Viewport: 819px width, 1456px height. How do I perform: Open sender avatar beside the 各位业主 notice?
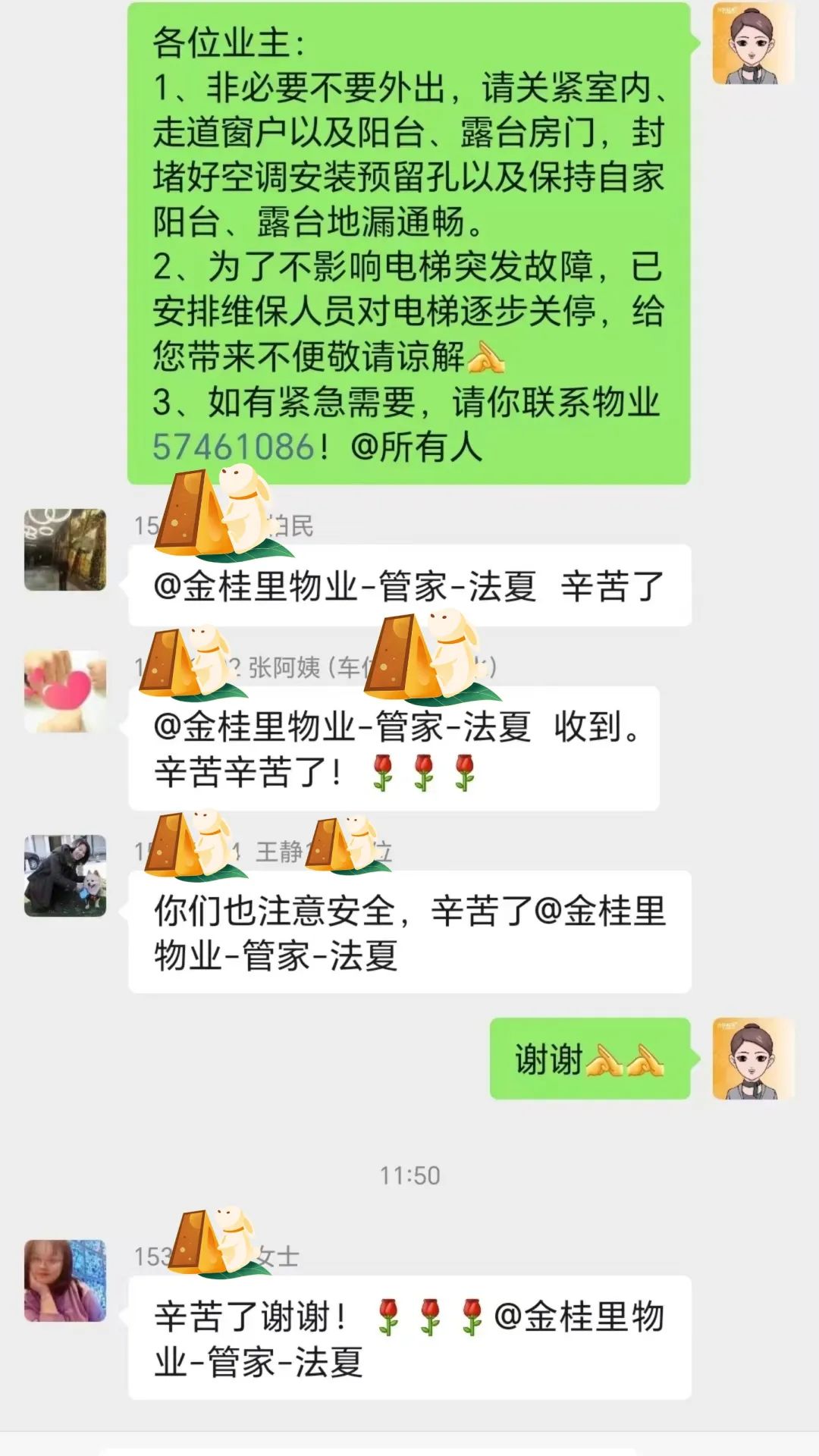[752, 43]
